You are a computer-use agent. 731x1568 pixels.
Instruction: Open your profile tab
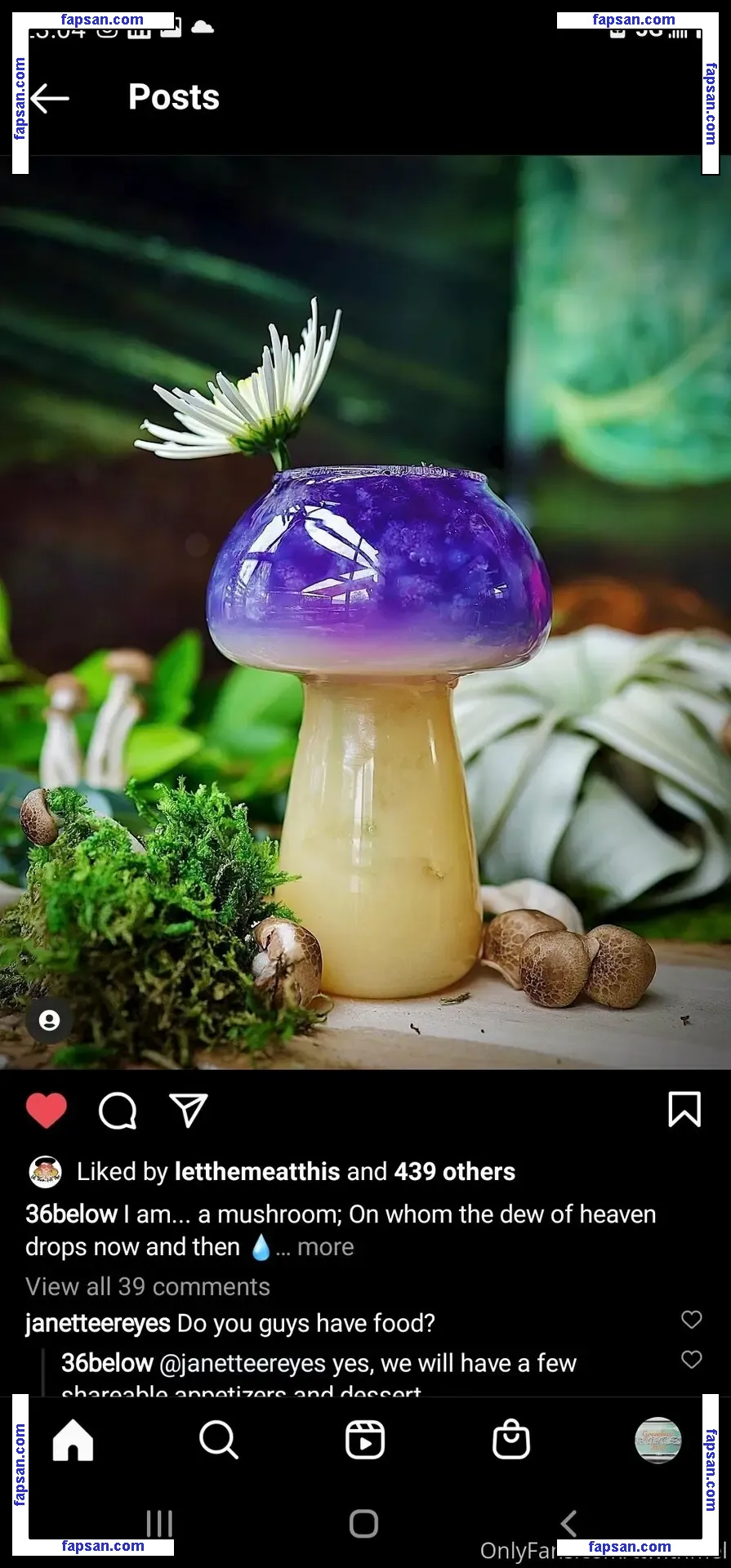point(657,1440)
